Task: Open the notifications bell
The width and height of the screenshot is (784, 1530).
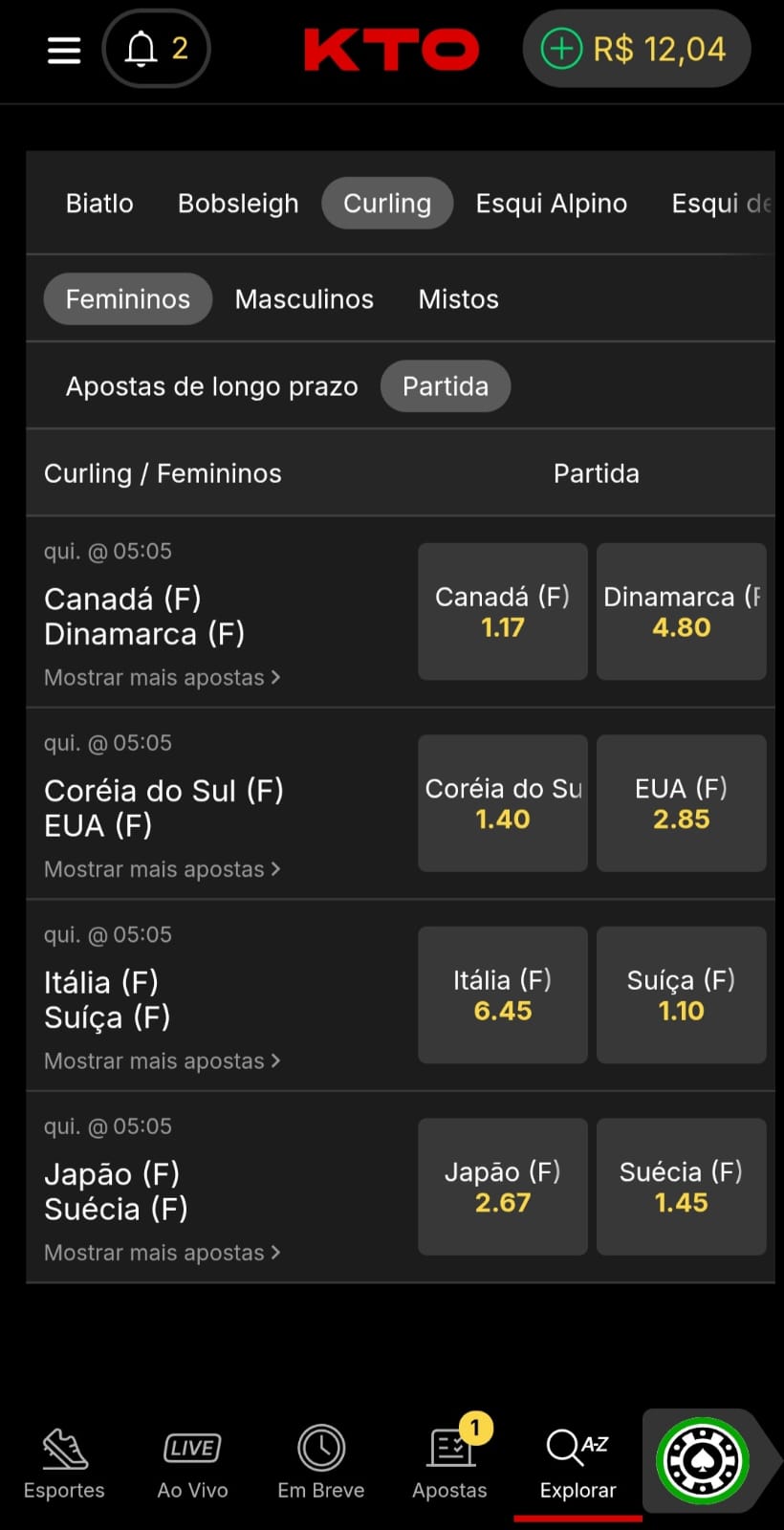Action: pos(156,49)
